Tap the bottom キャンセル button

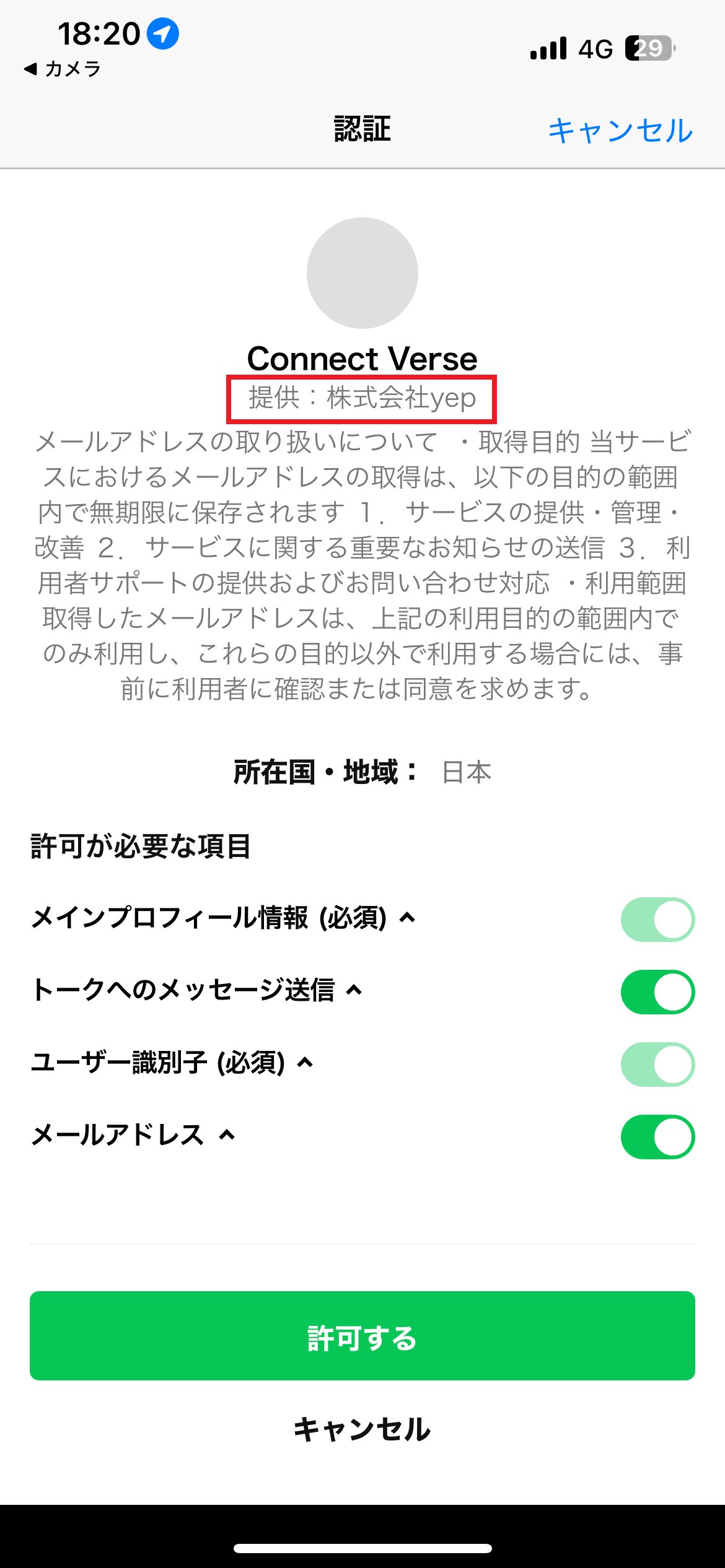click(362, 1429)
